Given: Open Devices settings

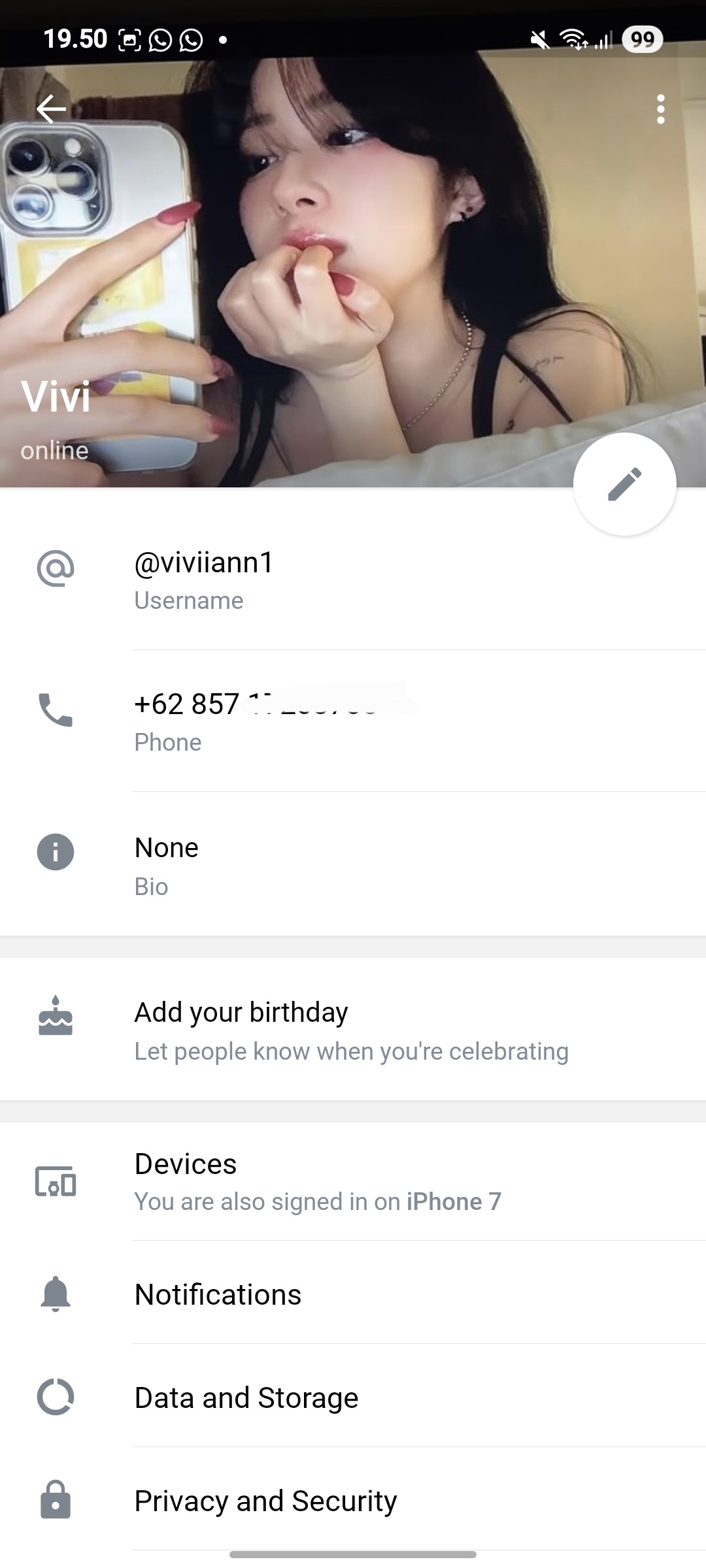Looking at the screenshot, I should [x=353, y=1181].
